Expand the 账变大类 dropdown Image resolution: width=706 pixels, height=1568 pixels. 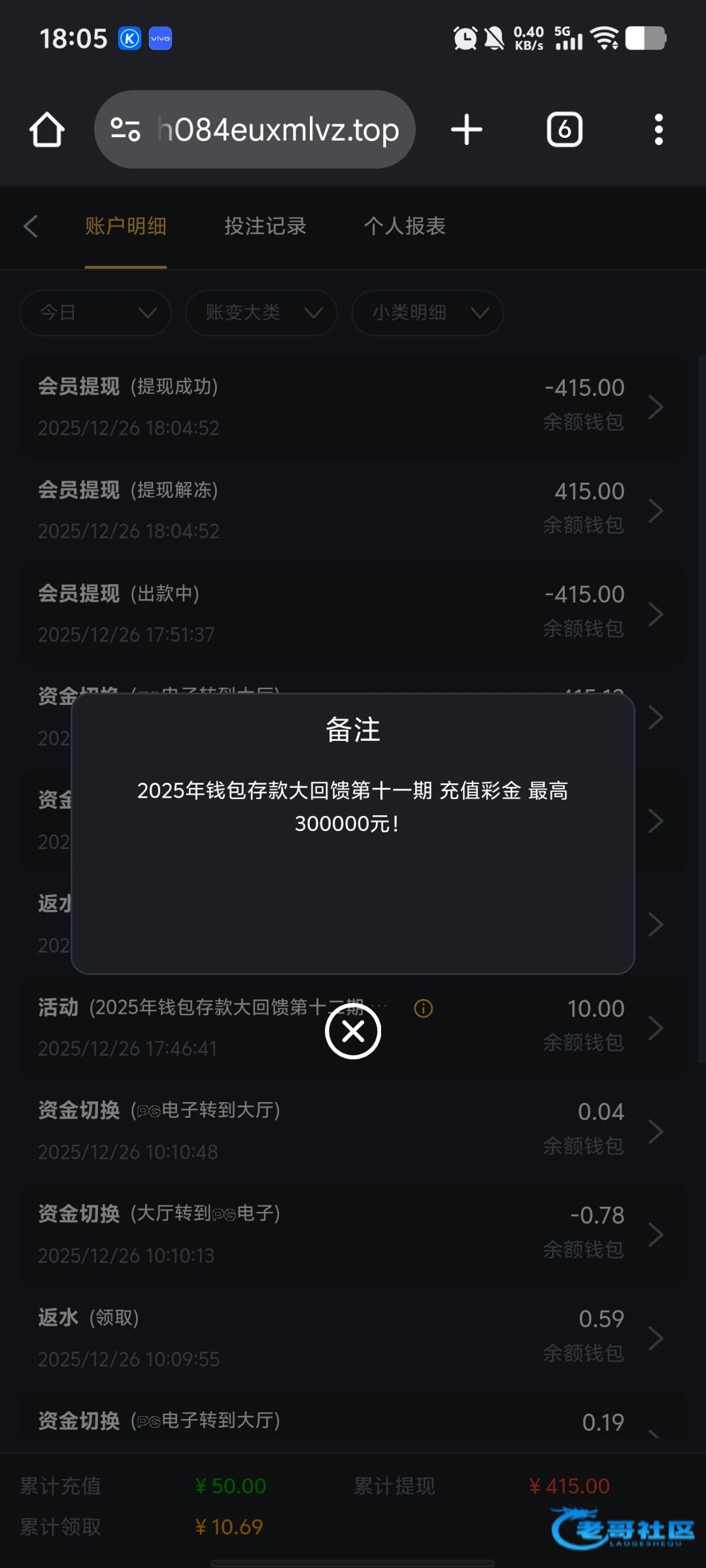click(261, 313)
